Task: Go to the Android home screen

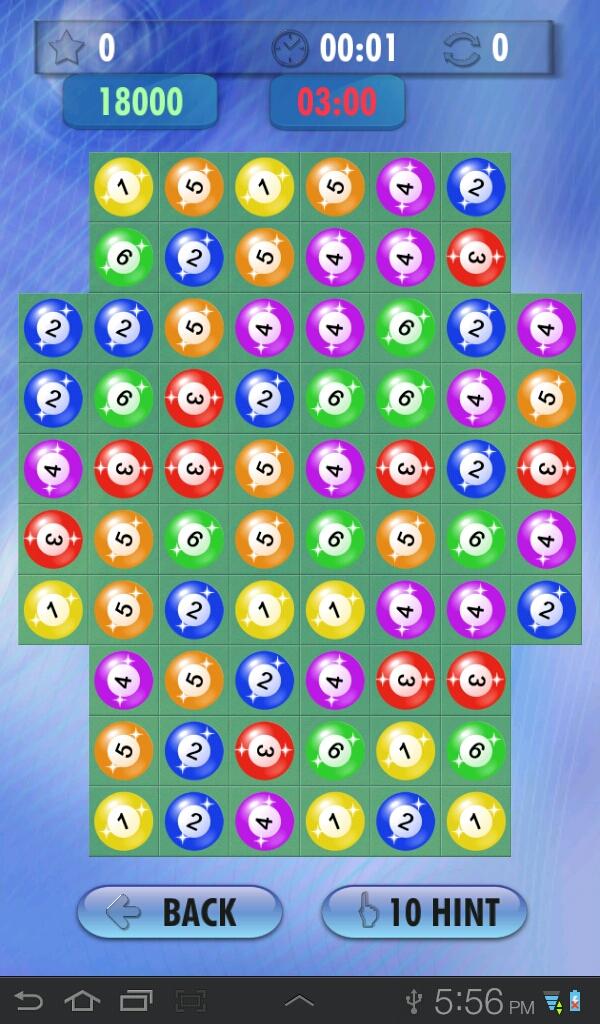Action: click(x=82, y=1000)
